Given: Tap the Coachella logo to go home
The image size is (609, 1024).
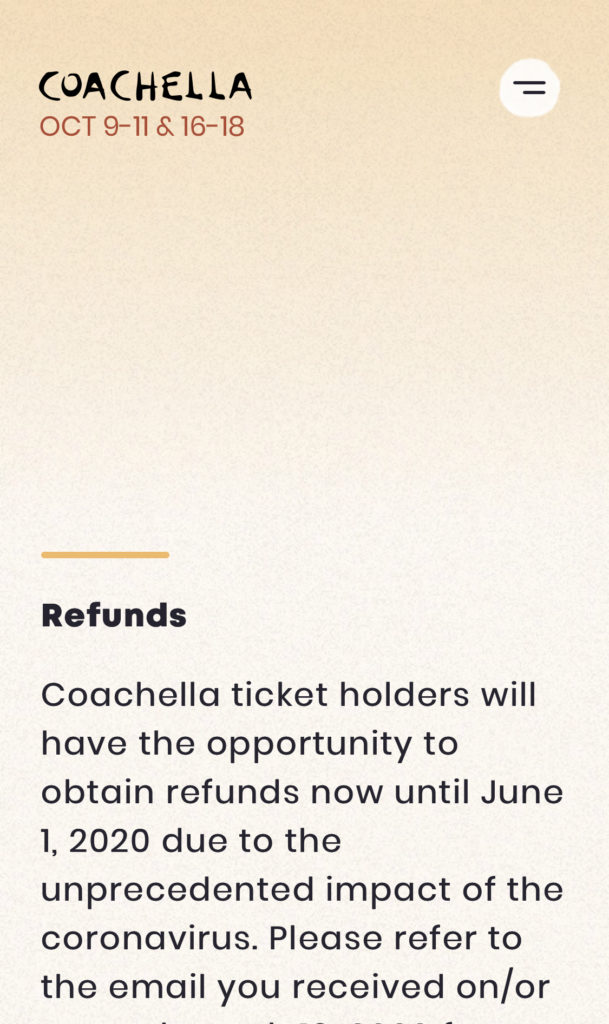Looking at the screenshot, I should pyautogui.click(x=145, y=87).
